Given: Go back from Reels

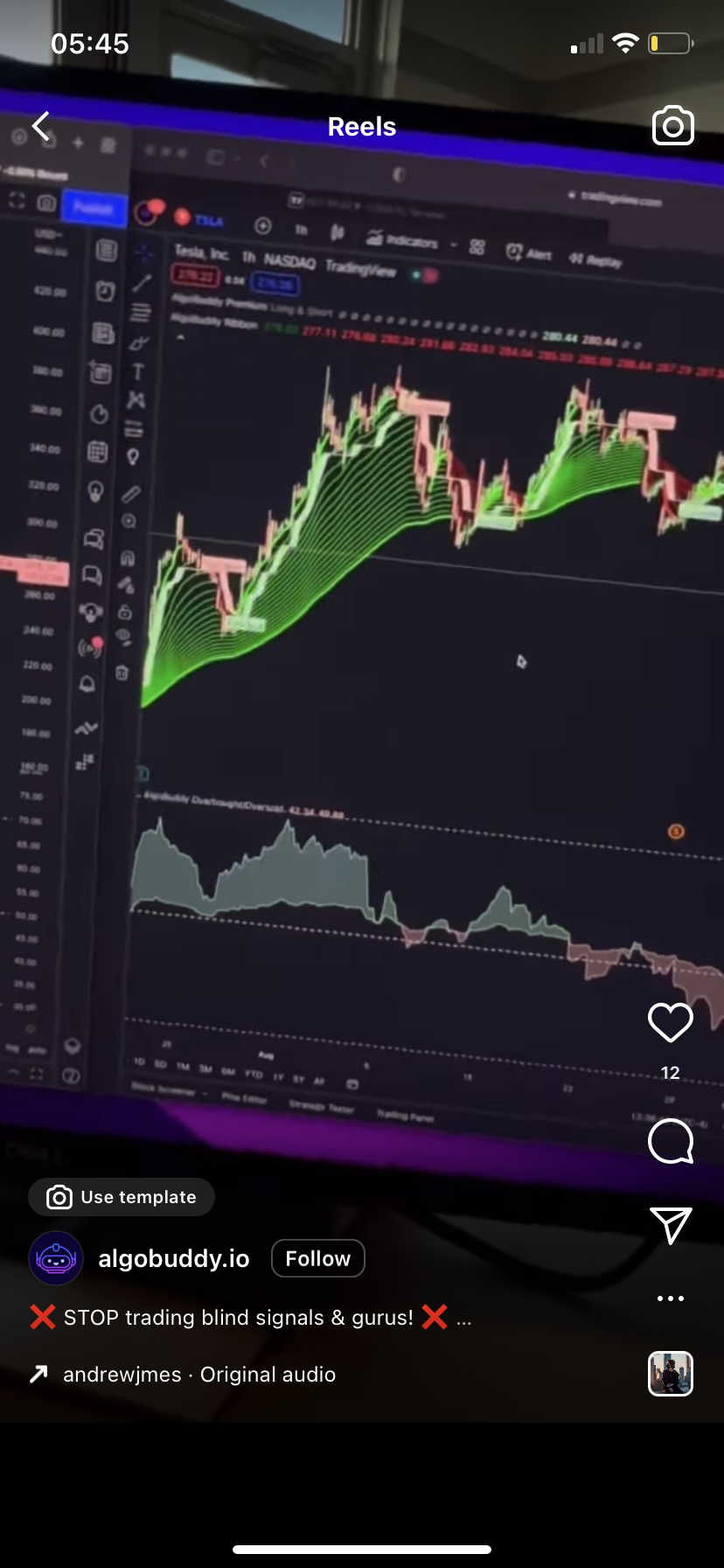Looking at the screenshot, I should (x=41, y=127).
